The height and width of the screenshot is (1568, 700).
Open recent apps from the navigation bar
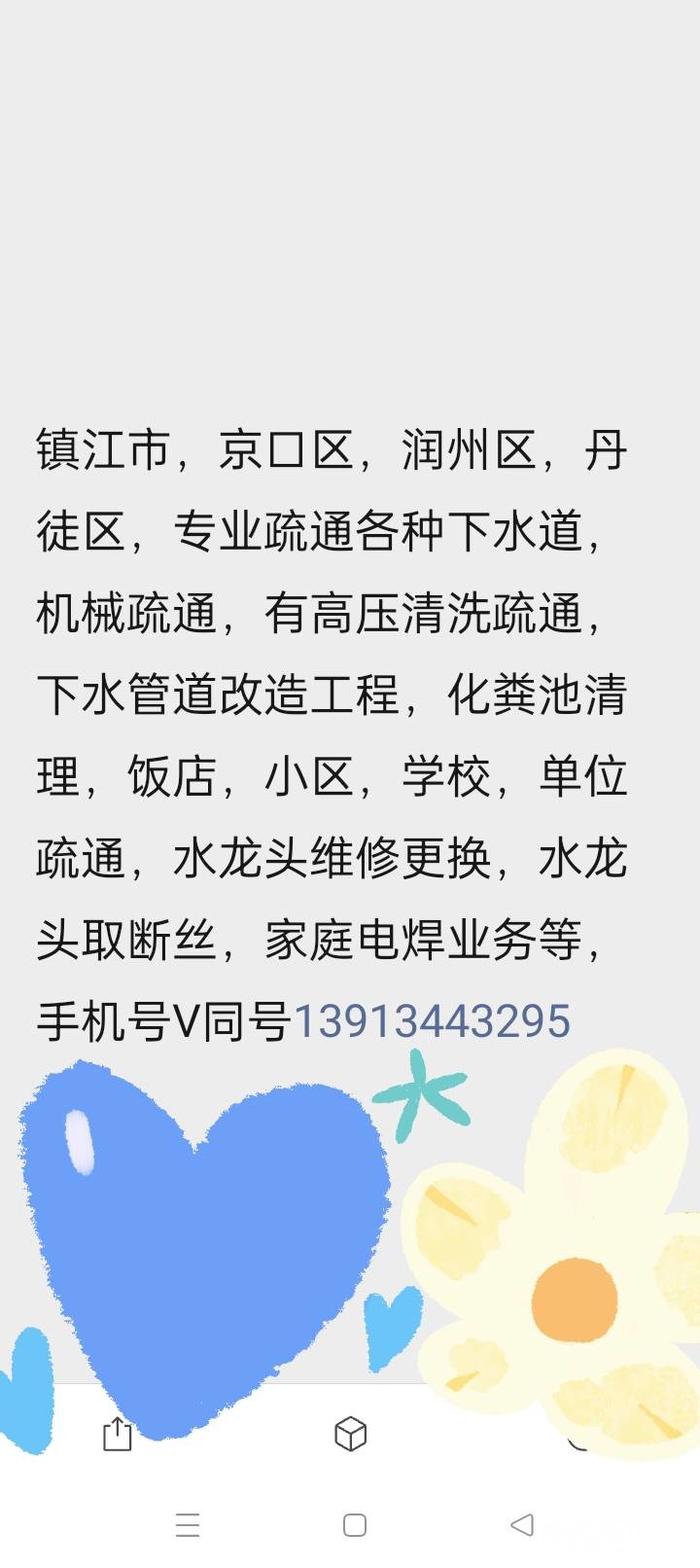pyautogui.click(x=188, y=1524)
